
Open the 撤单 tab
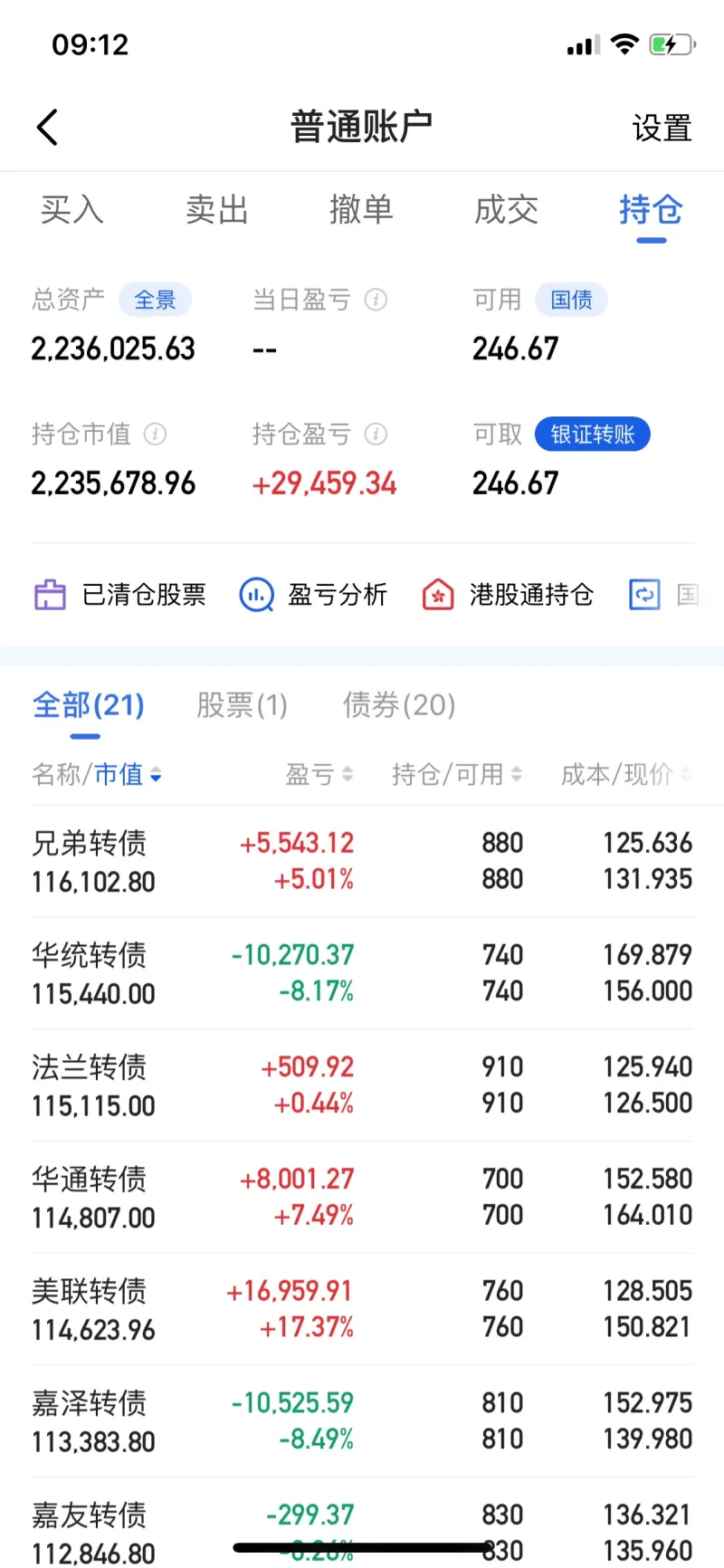(x=361, y=209)
